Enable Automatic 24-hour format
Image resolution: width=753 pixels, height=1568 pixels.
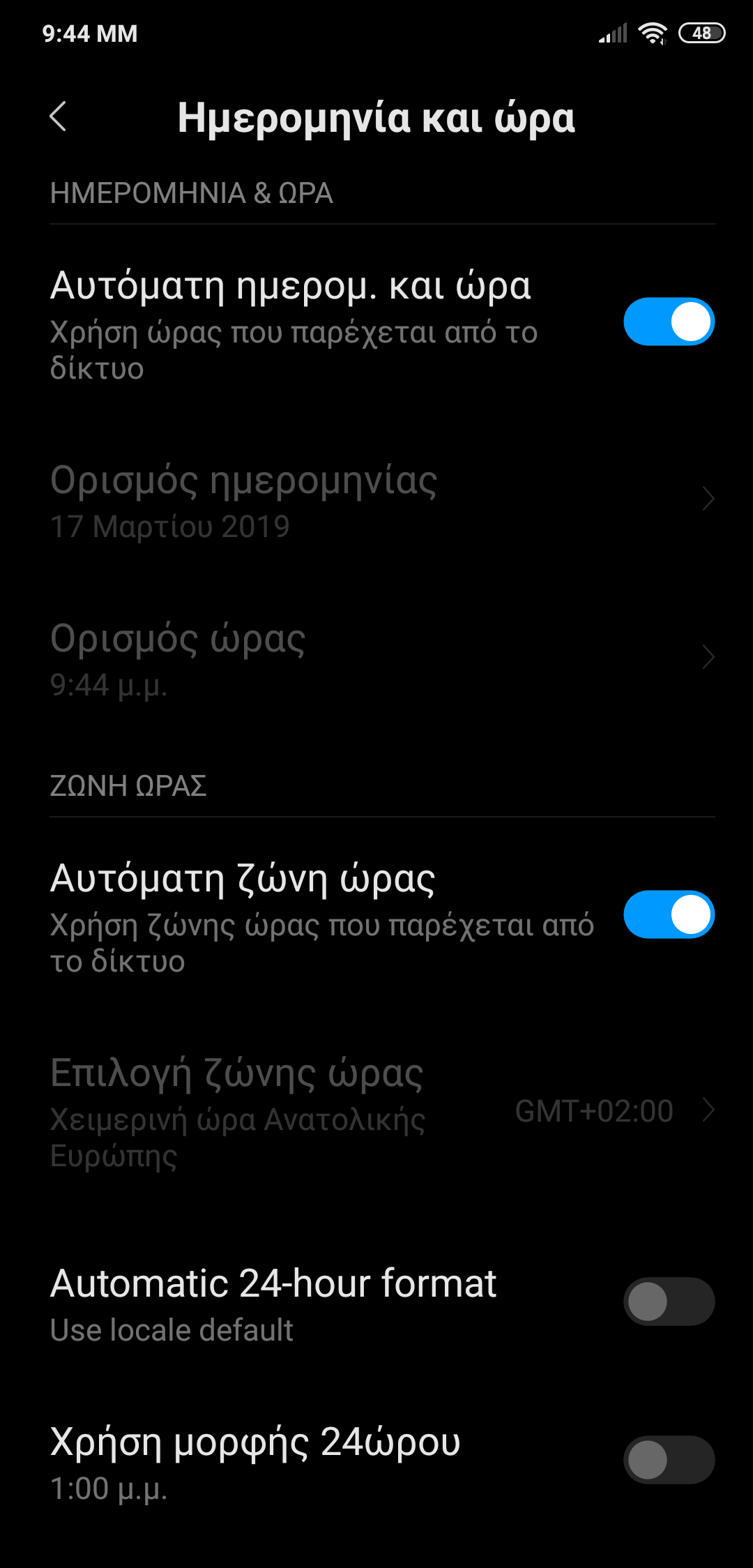click(668, 1302)
